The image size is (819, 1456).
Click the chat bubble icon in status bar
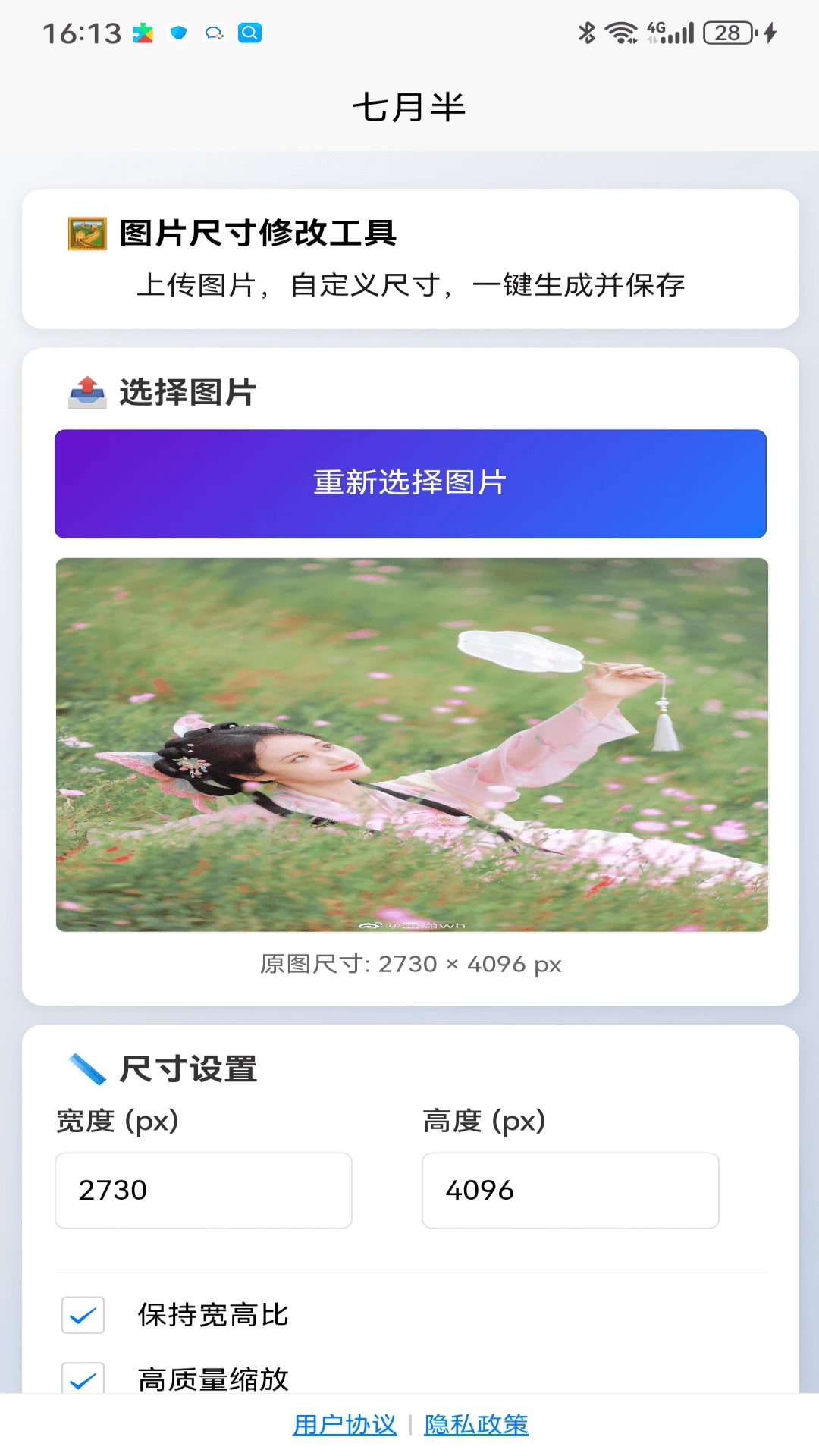[x=215, y=33]
